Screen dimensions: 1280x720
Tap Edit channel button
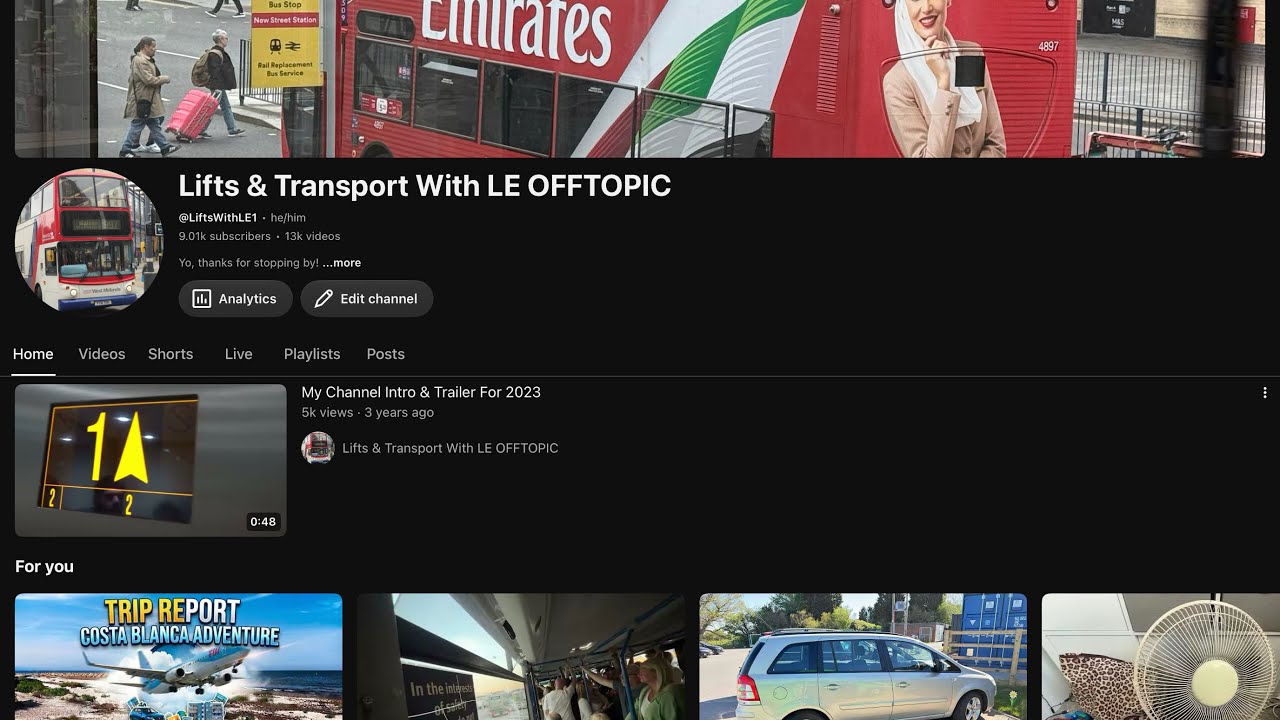366,299
